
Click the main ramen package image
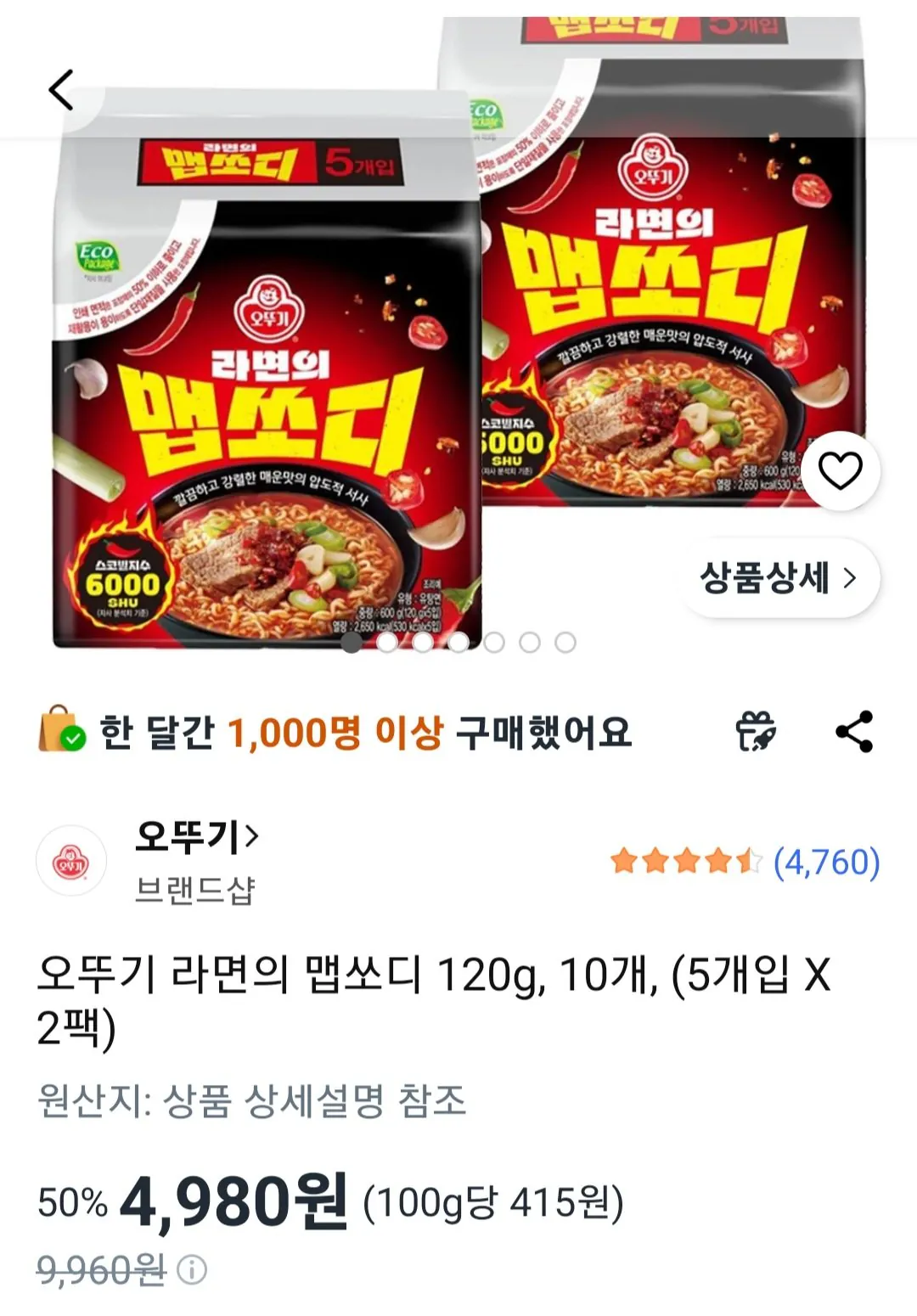click(263, 365)
